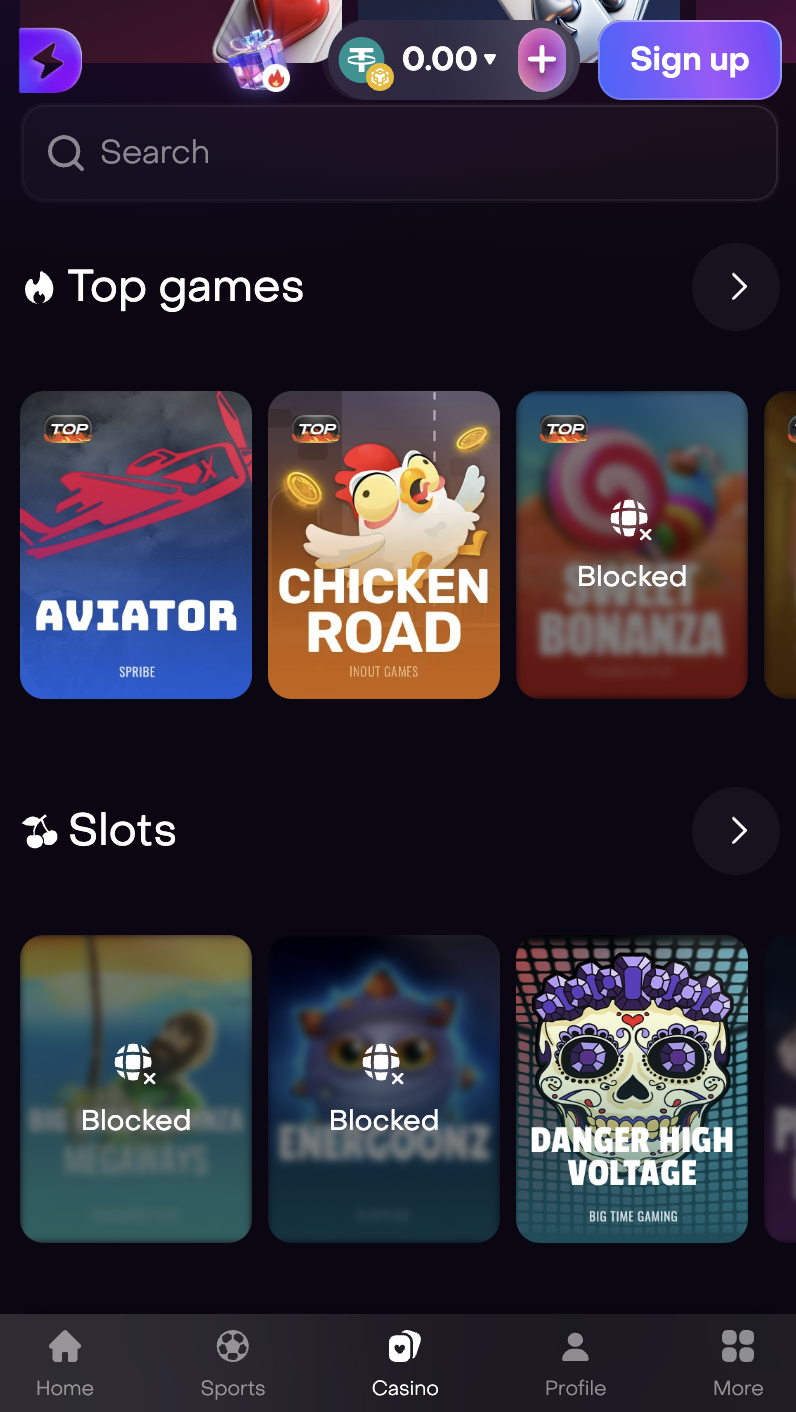Focus the Search field
The image size is (796, 1412).
tap(400, 153)
